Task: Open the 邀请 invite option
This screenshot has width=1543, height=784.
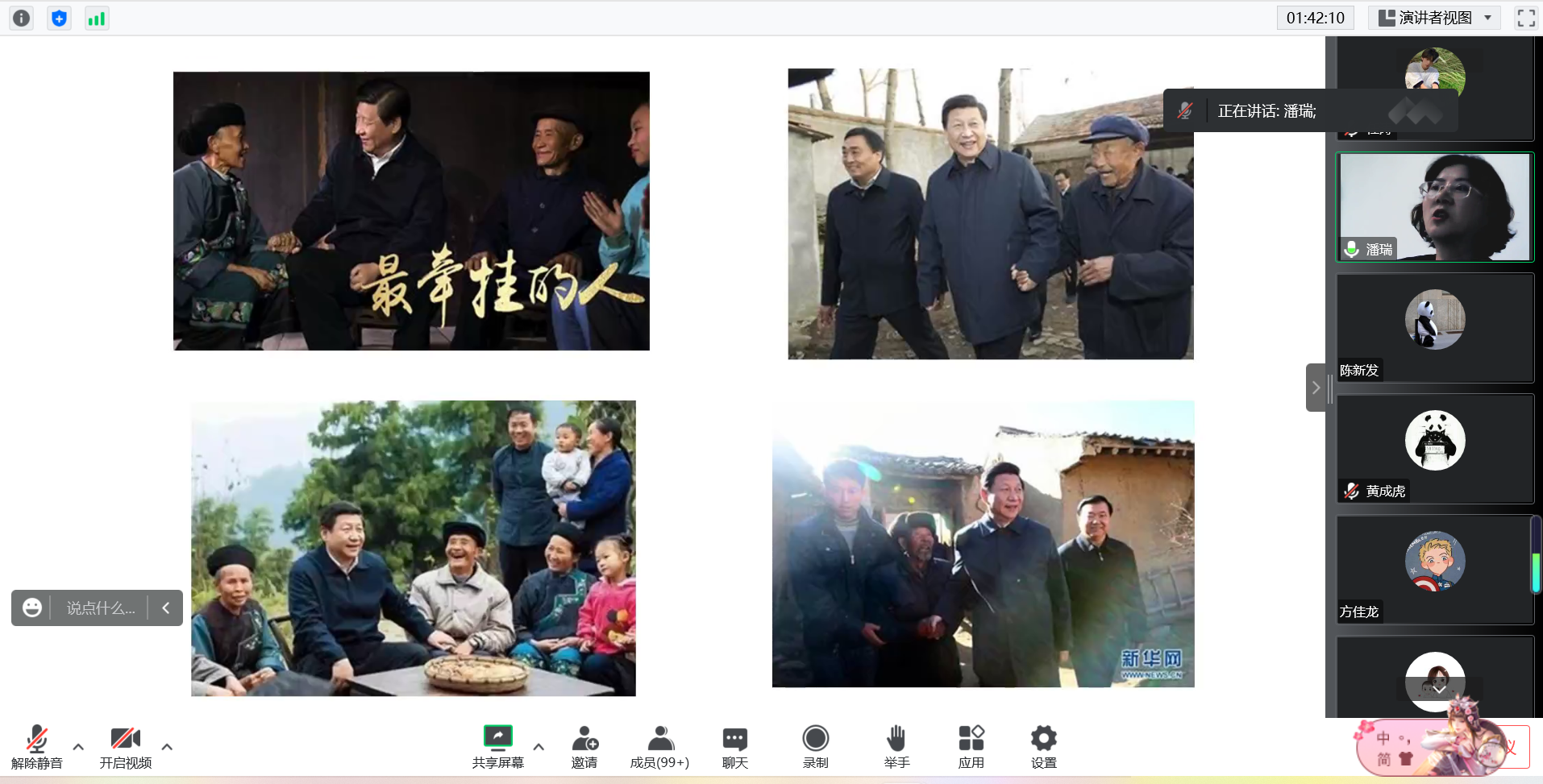Action: 584,746
